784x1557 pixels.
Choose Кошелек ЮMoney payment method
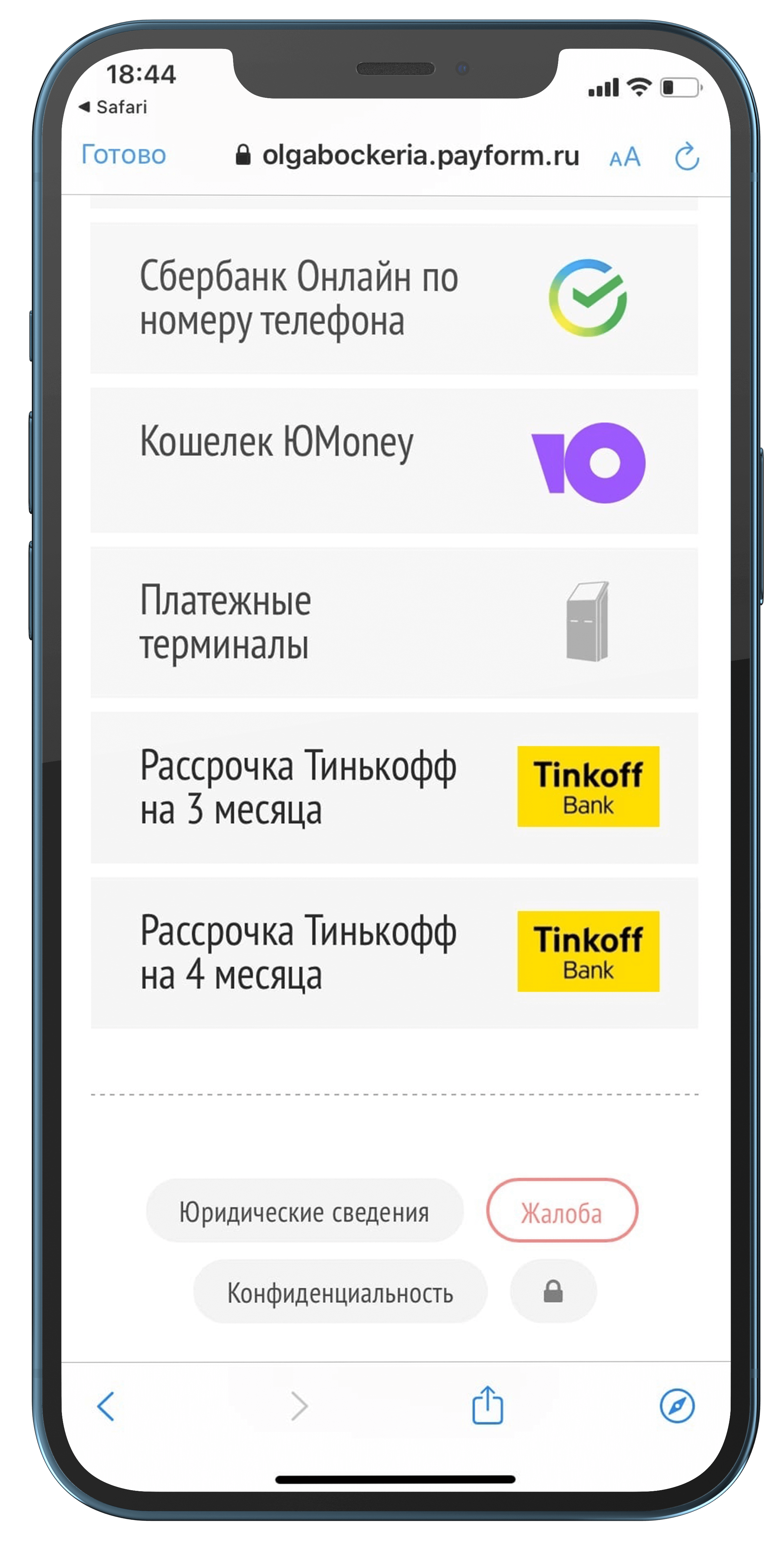pyautogui.click(x=394, y=461)
